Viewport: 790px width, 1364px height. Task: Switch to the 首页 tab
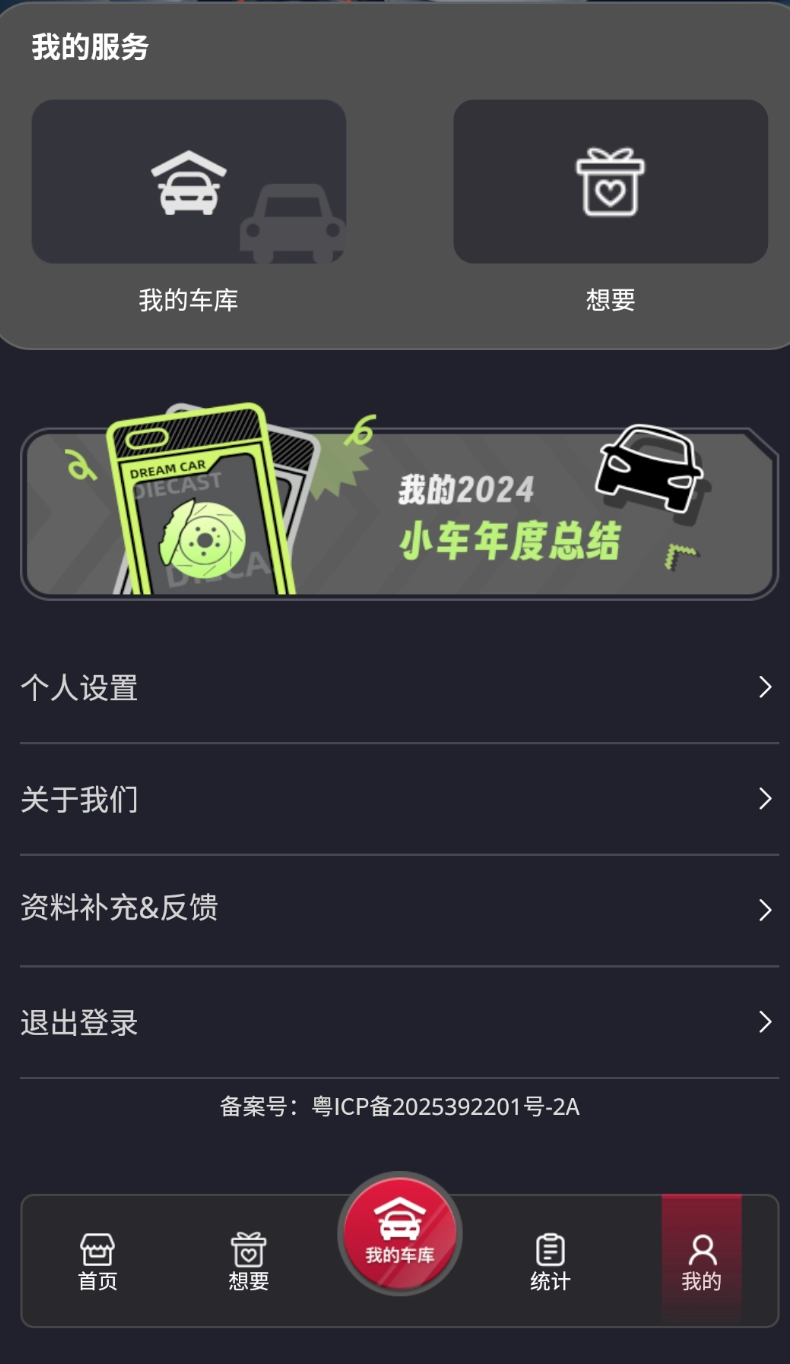pos(98,1262)
